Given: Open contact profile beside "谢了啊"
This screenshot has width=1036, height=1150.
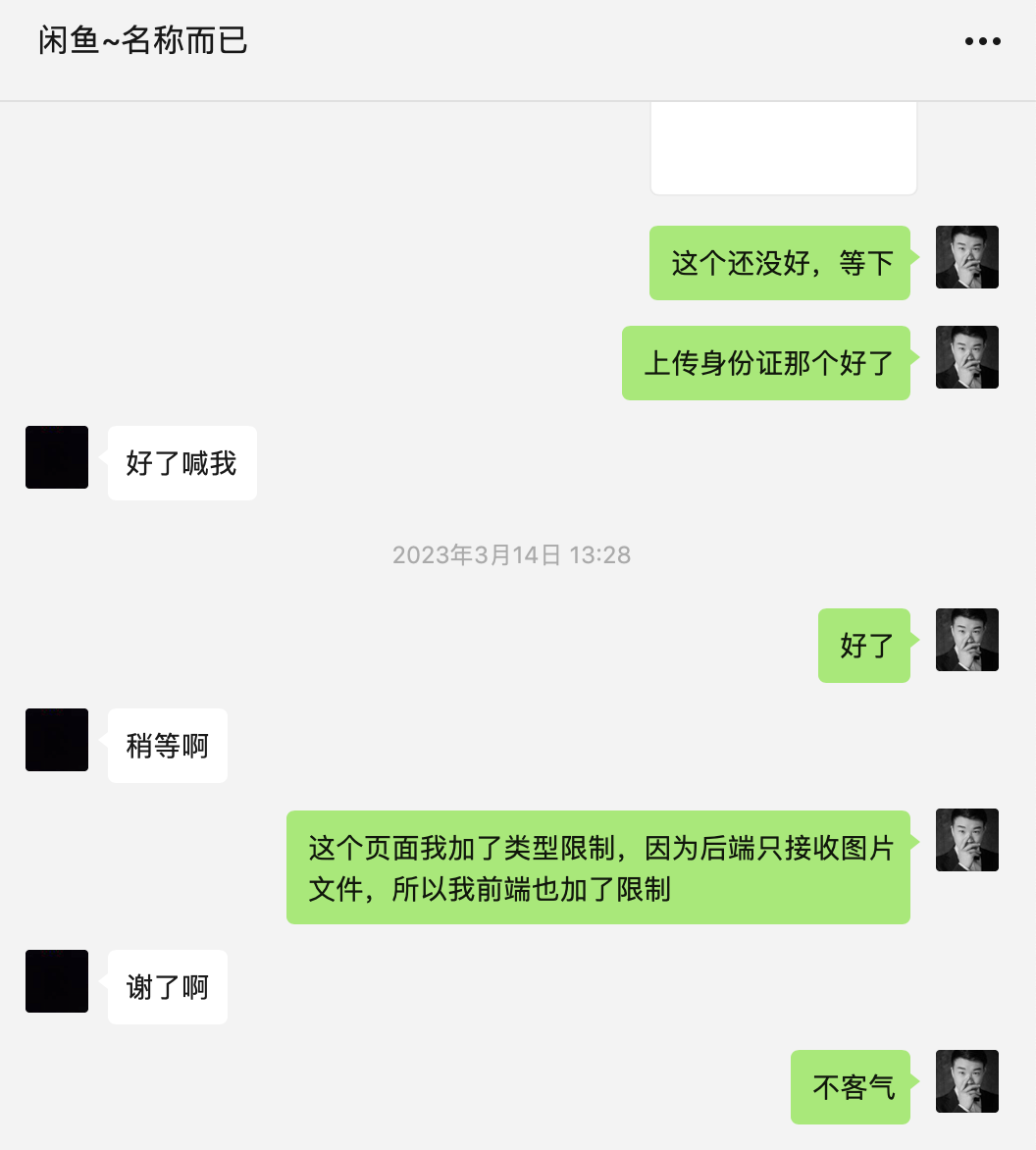Looking at the screenshot, I should tap(57, 981).
